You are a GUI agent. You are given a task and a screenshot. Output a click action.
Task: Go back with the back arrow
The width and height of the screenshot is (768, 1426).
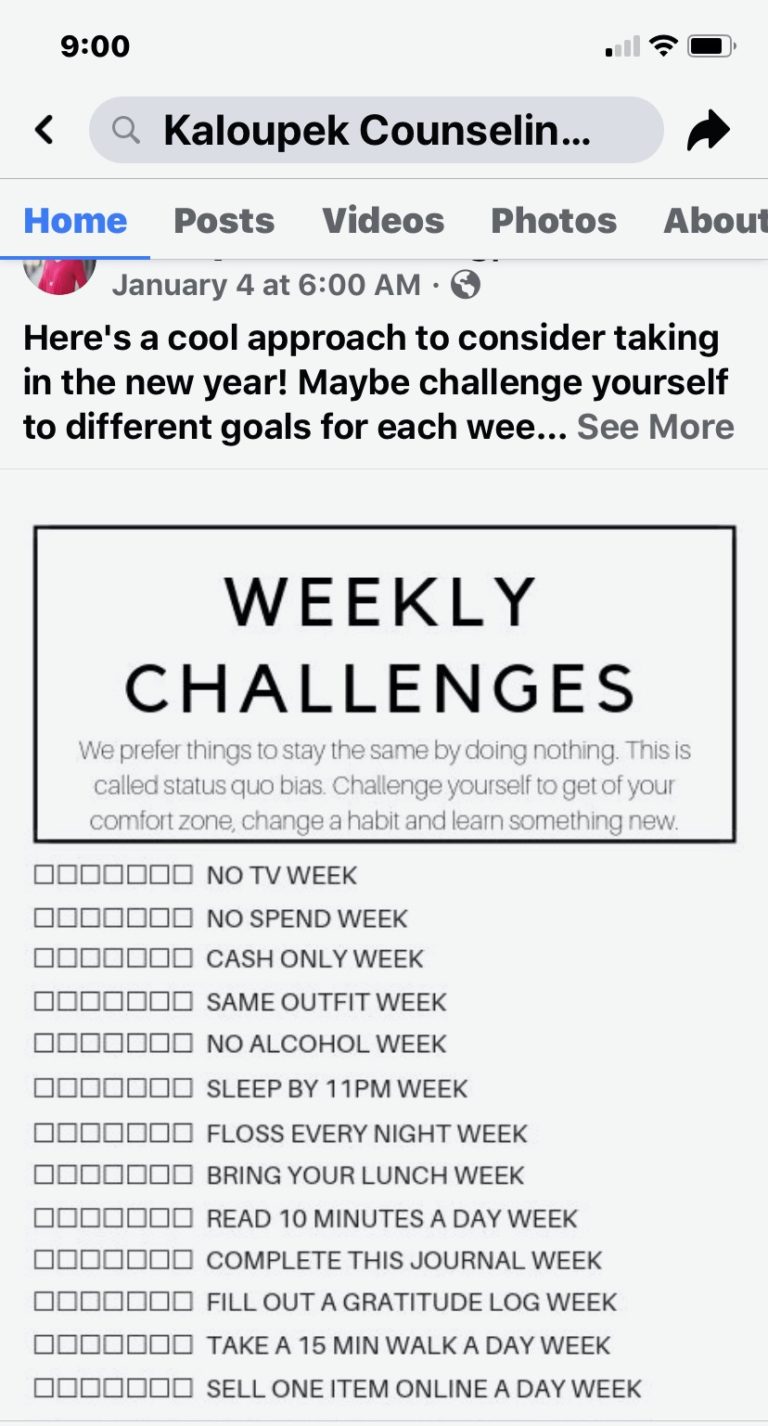coord(44,130)
